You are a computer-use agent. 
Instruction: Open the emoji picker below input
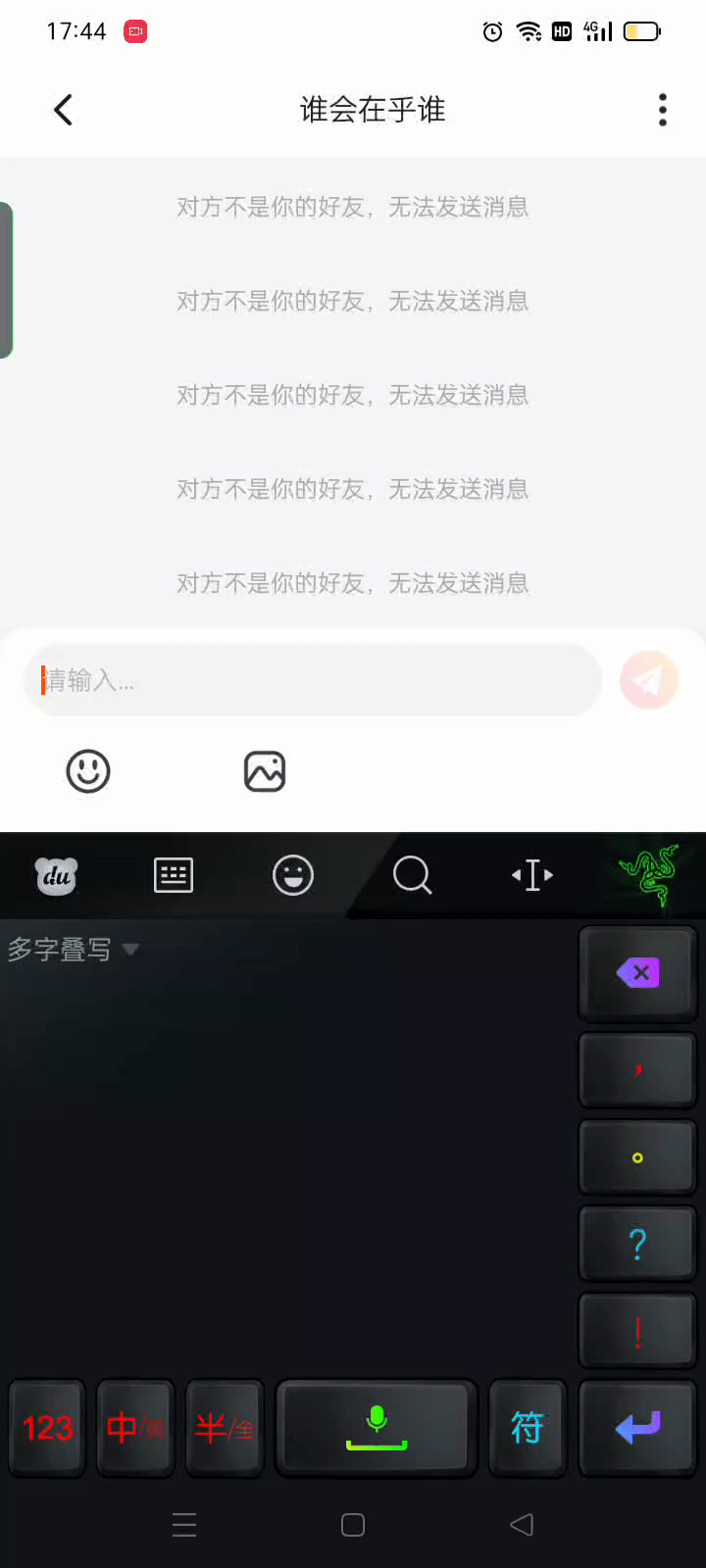click(88, 771)
